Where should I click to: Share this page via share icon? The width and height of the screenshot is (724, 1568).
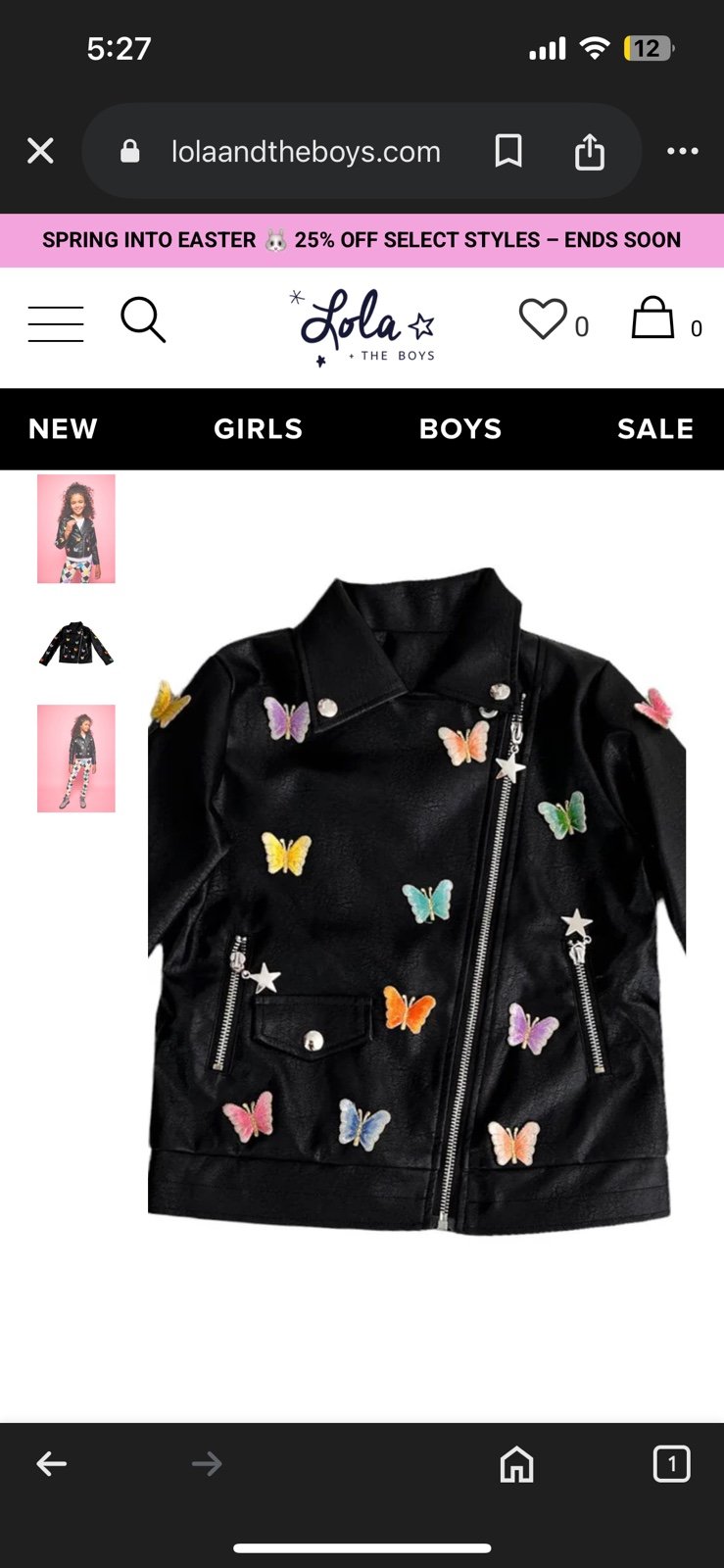589,151
